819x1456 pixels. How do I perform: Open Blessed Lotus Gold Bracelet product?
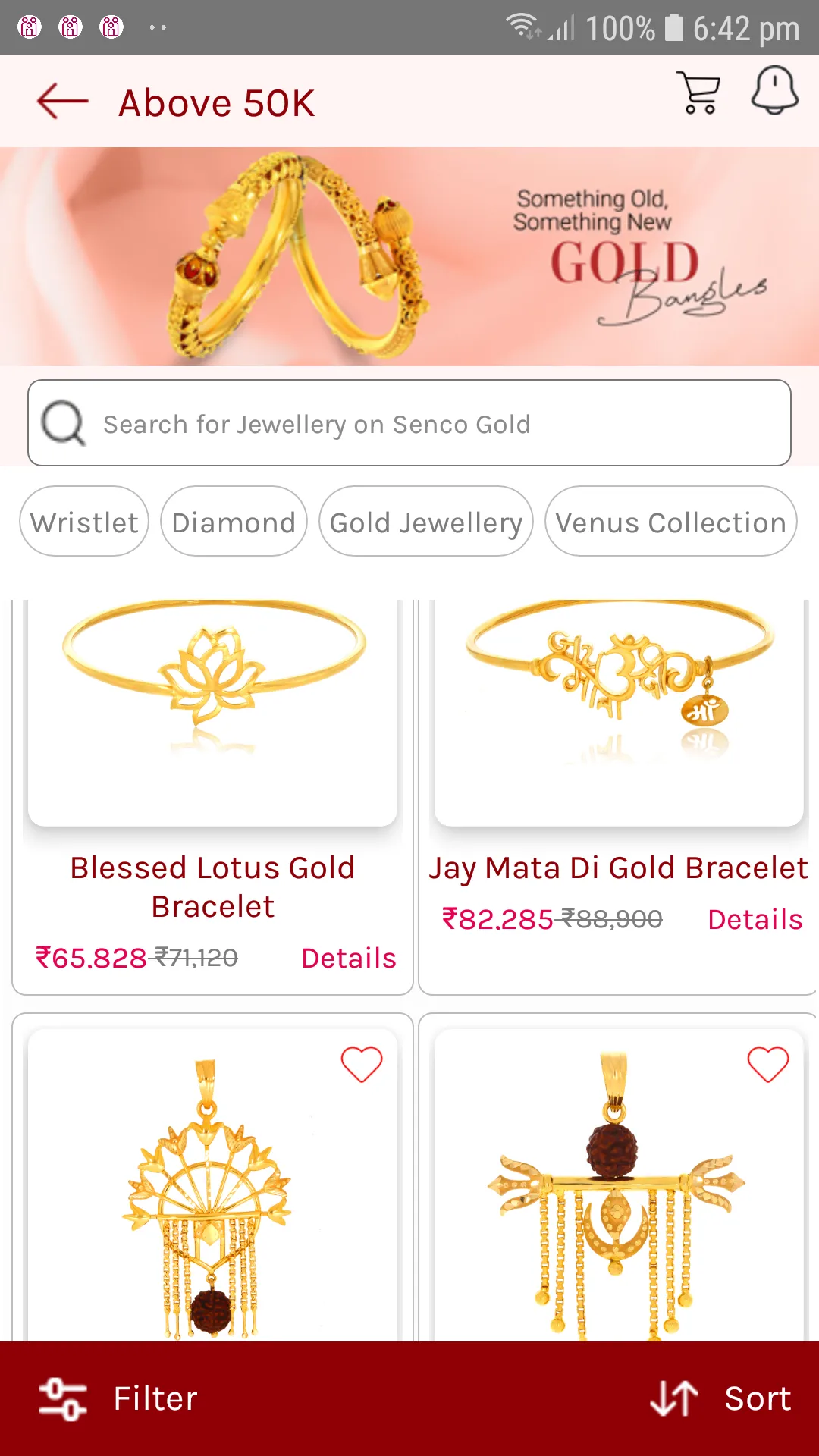click(x=212, y=713)
